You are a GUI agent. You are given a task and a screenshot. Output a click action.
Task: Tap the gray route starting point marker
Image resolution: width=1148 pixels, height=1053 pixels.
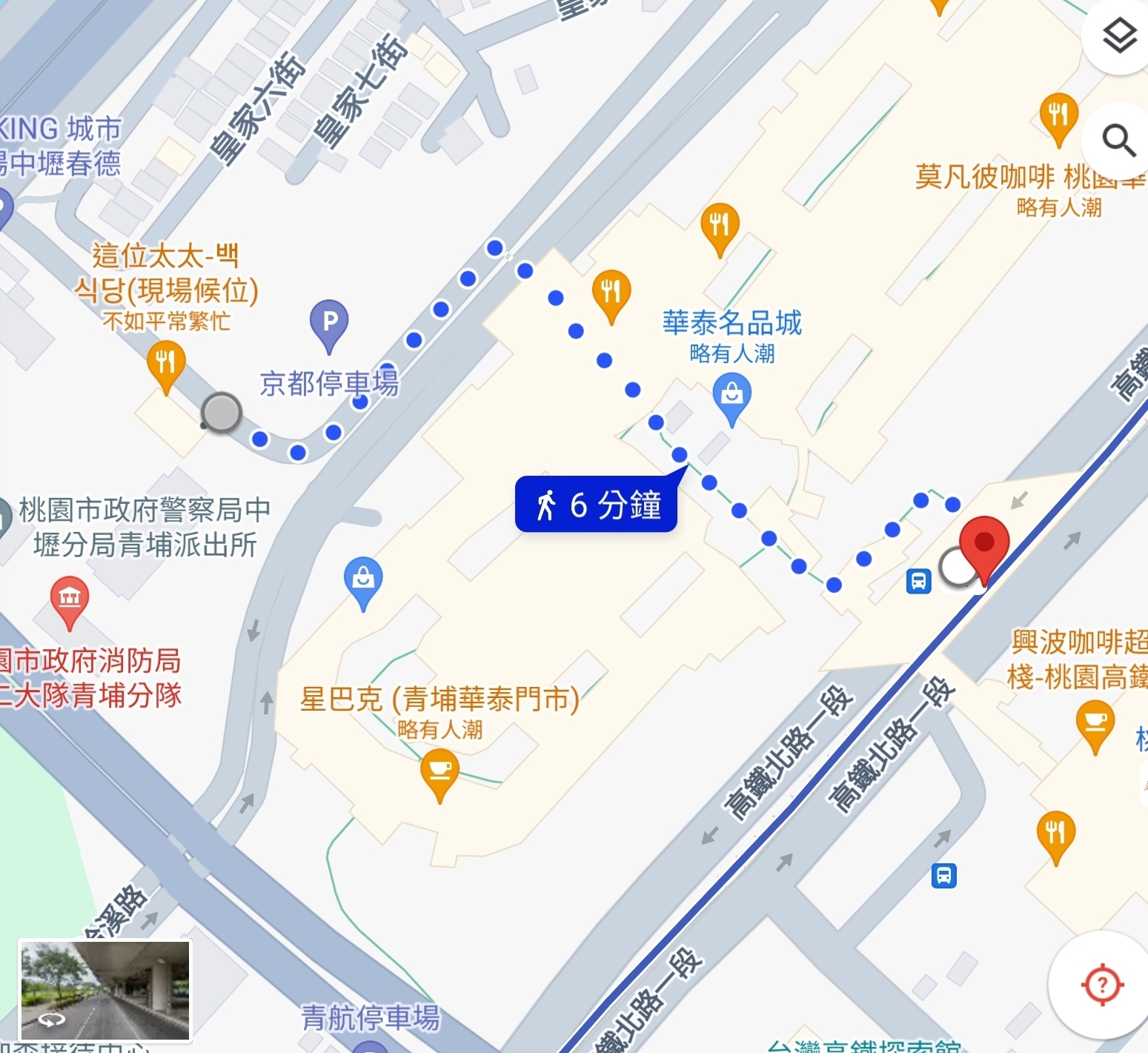point(221,413)
